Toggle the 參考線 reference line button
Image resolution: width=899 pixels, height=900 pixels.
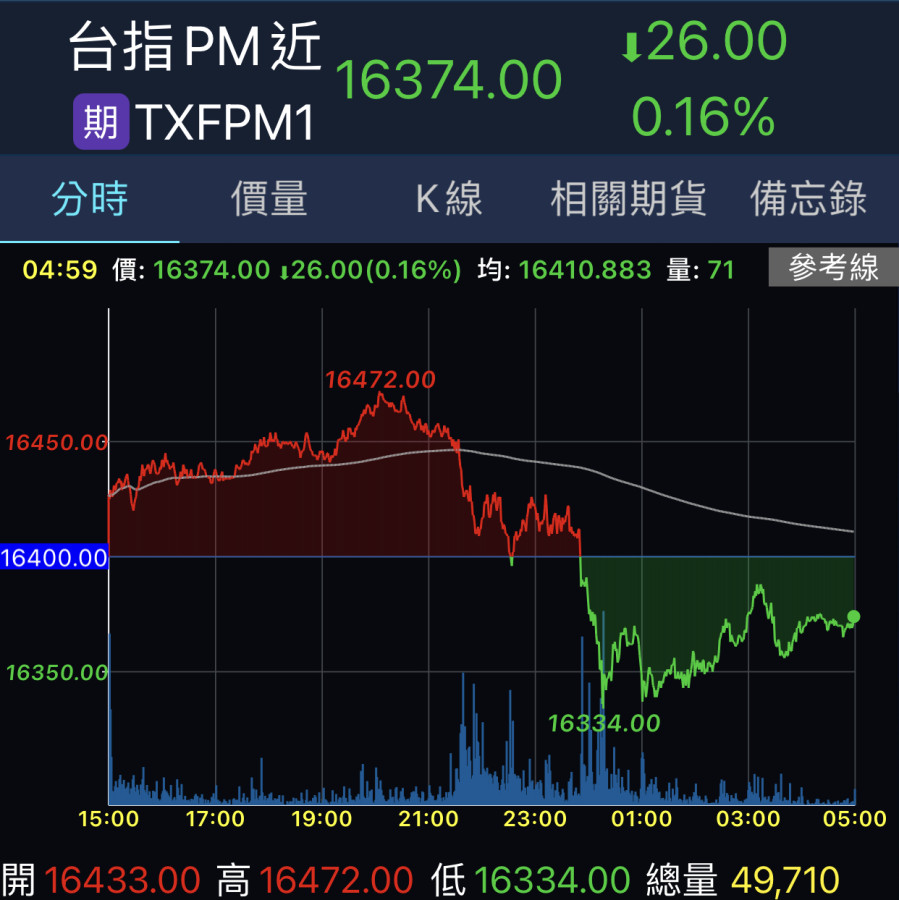coord(833,268)
